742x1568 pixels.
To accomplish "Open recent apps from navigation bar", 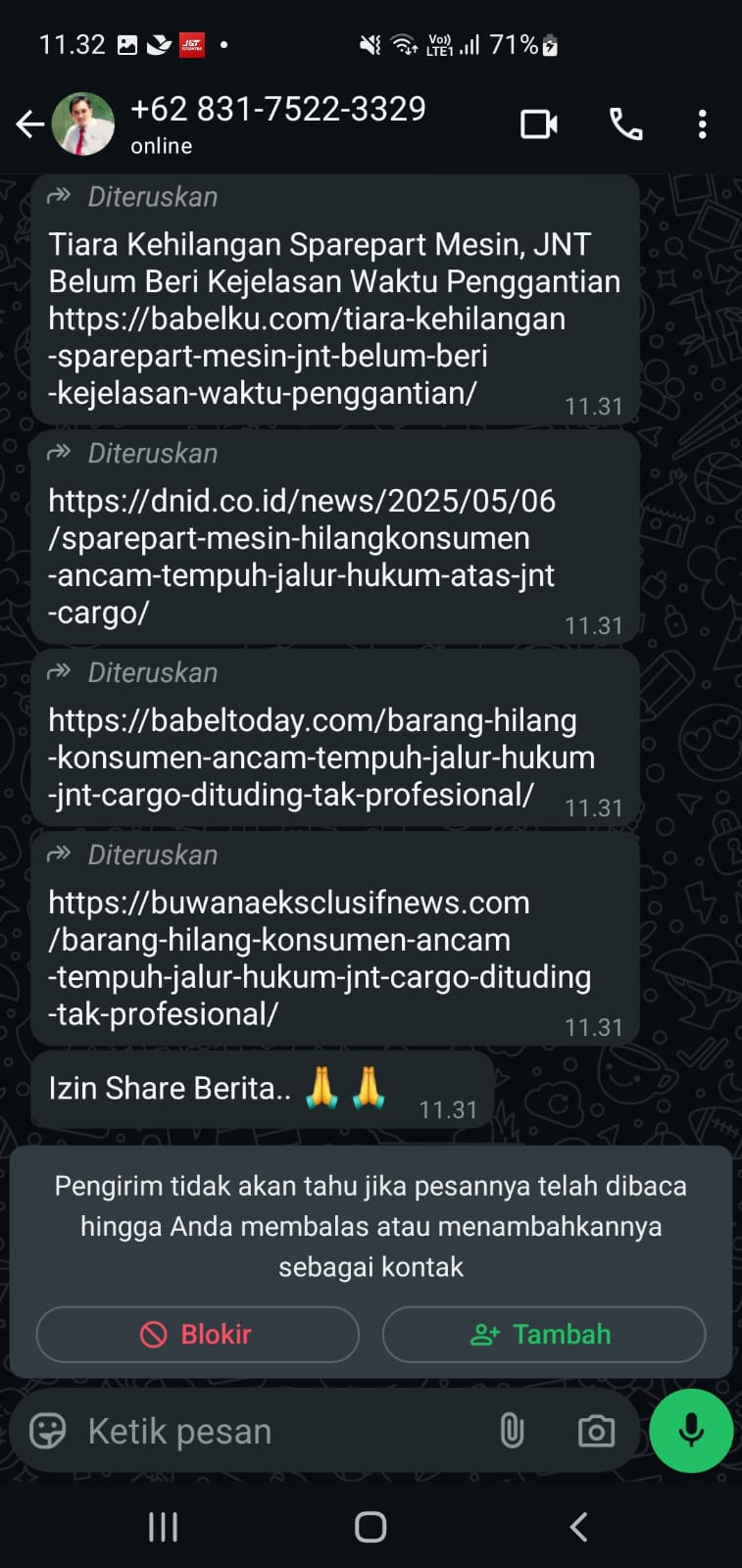I will pos(163,1526).
